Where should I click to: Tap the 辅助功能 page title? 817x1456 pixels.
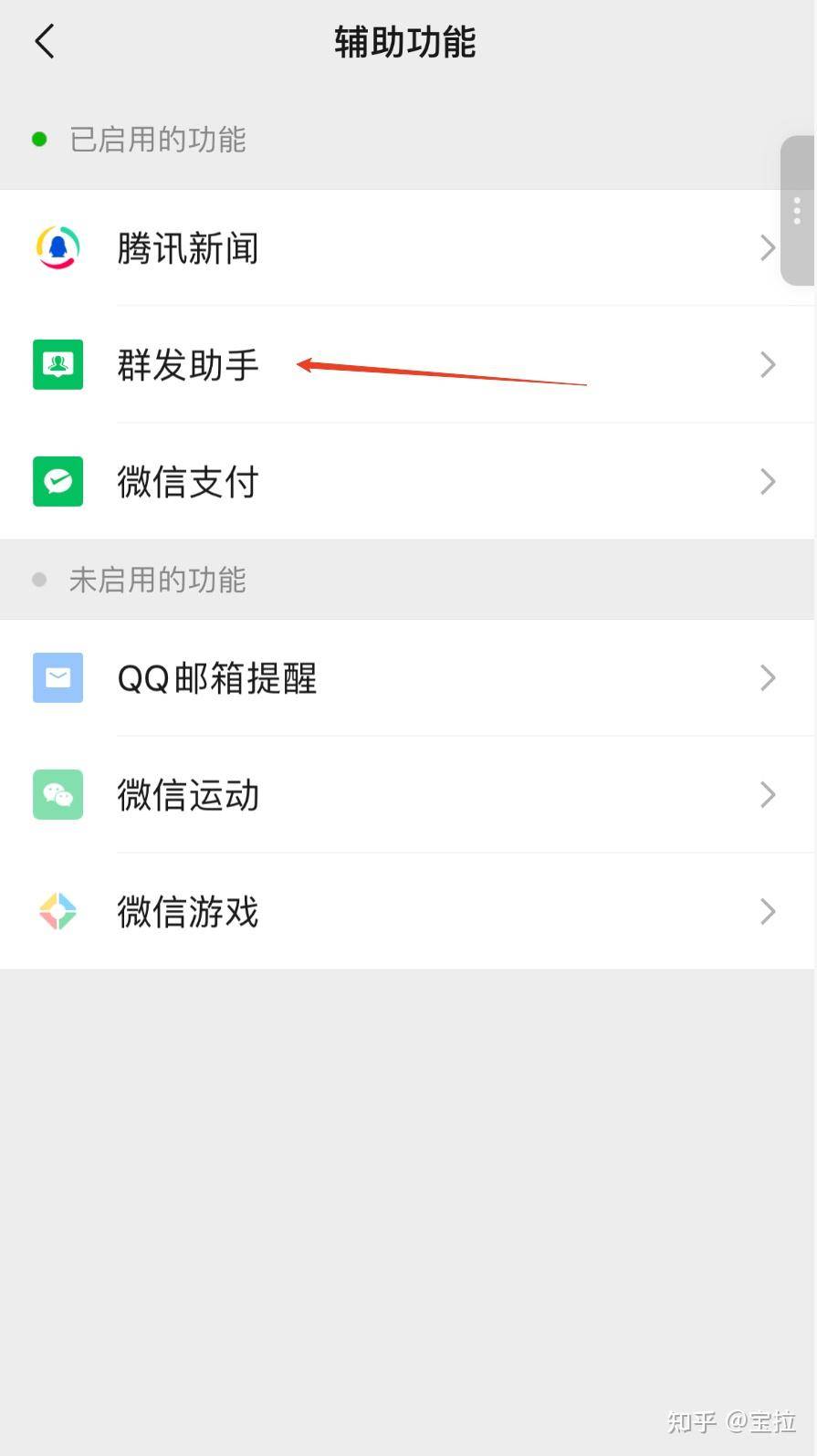(x=403, y=41)
